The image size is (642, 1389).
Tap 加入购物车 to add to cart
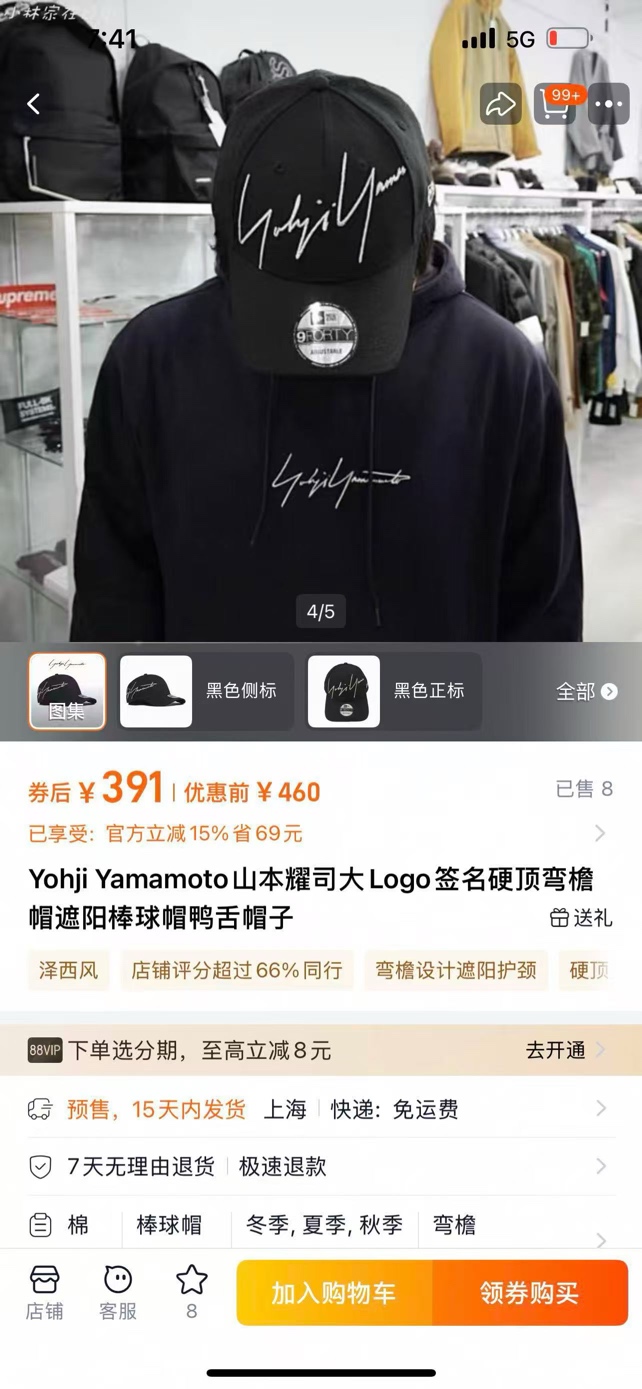[x=334, y=1293]
